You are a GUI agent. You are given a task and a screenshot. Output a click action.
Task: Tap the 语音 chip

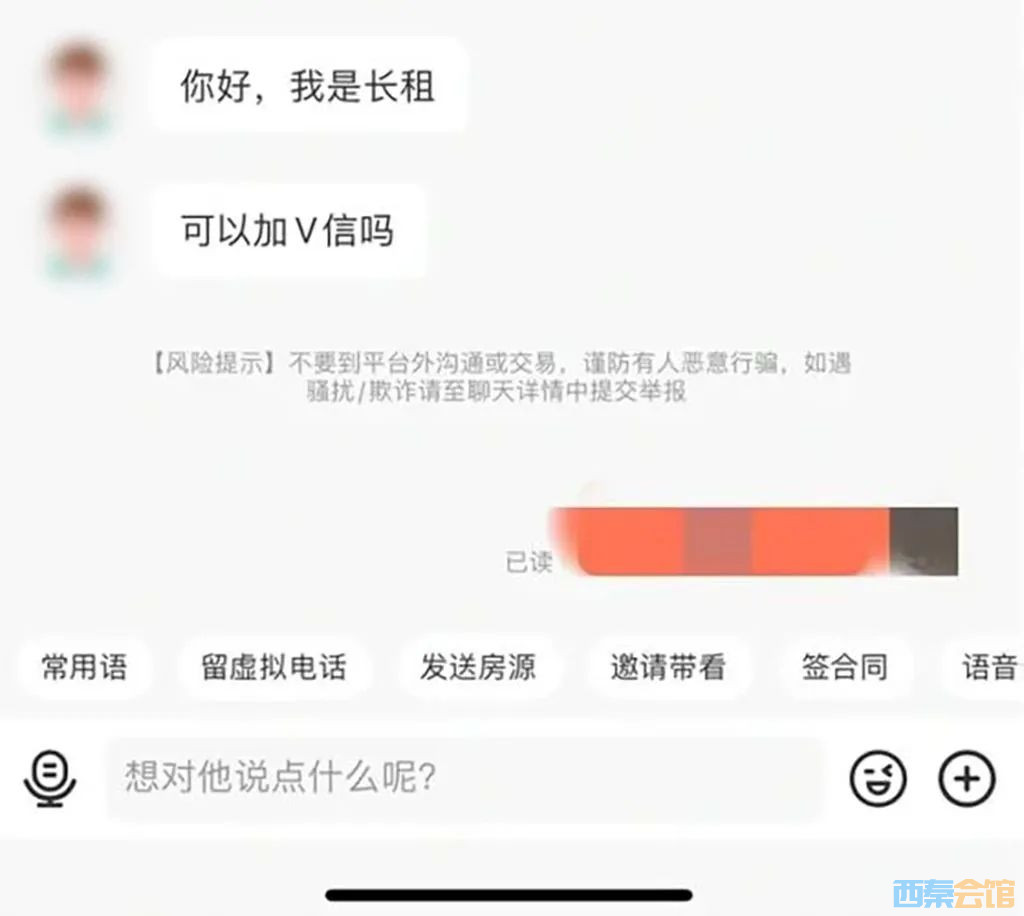(x=988, y=667)
